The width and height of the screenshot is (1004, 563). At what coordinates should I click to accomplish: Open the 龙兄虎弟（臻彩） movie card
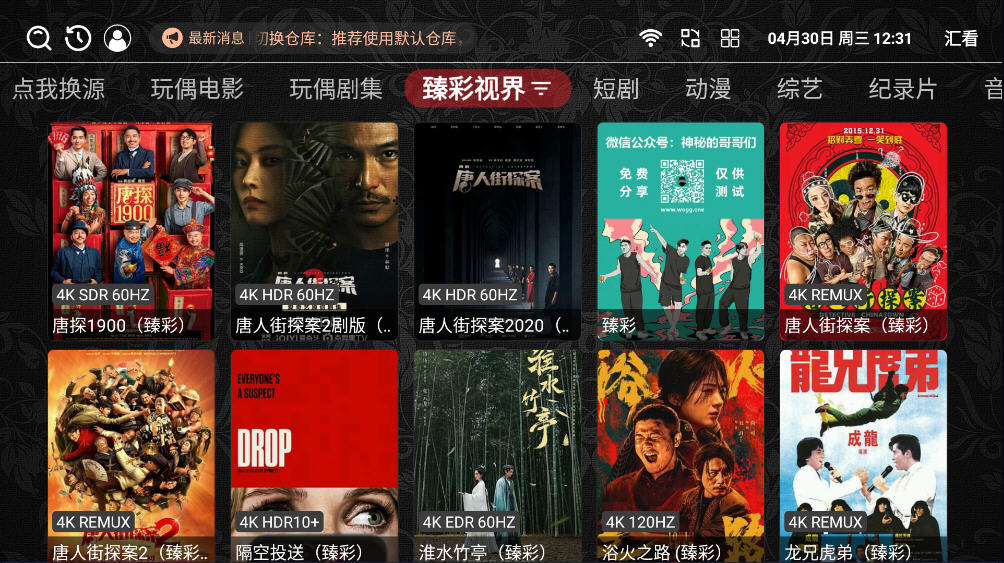(863, 455)
